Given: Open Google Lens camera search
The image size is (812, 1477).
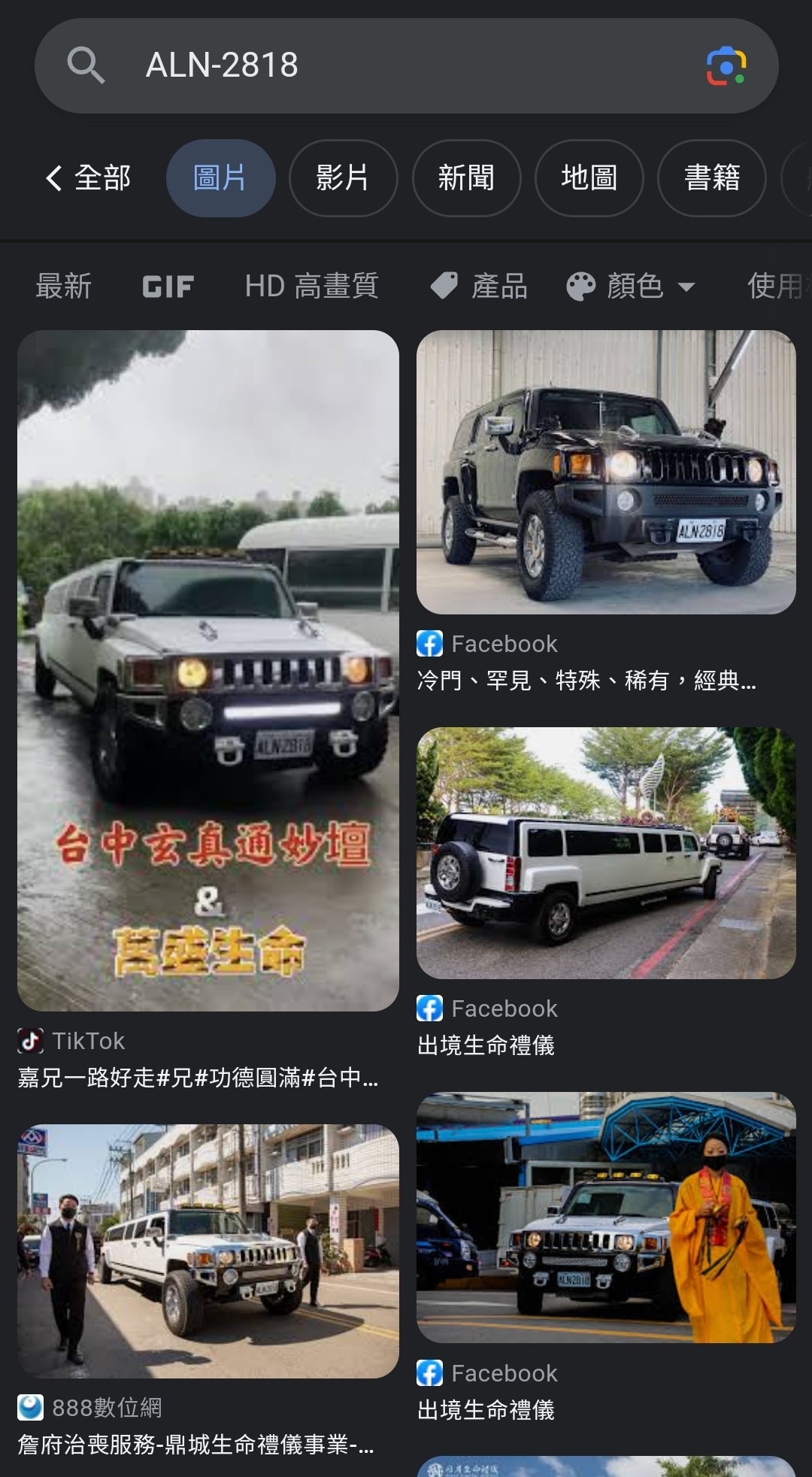Looking at the screenshot, I should click(726, 66).
